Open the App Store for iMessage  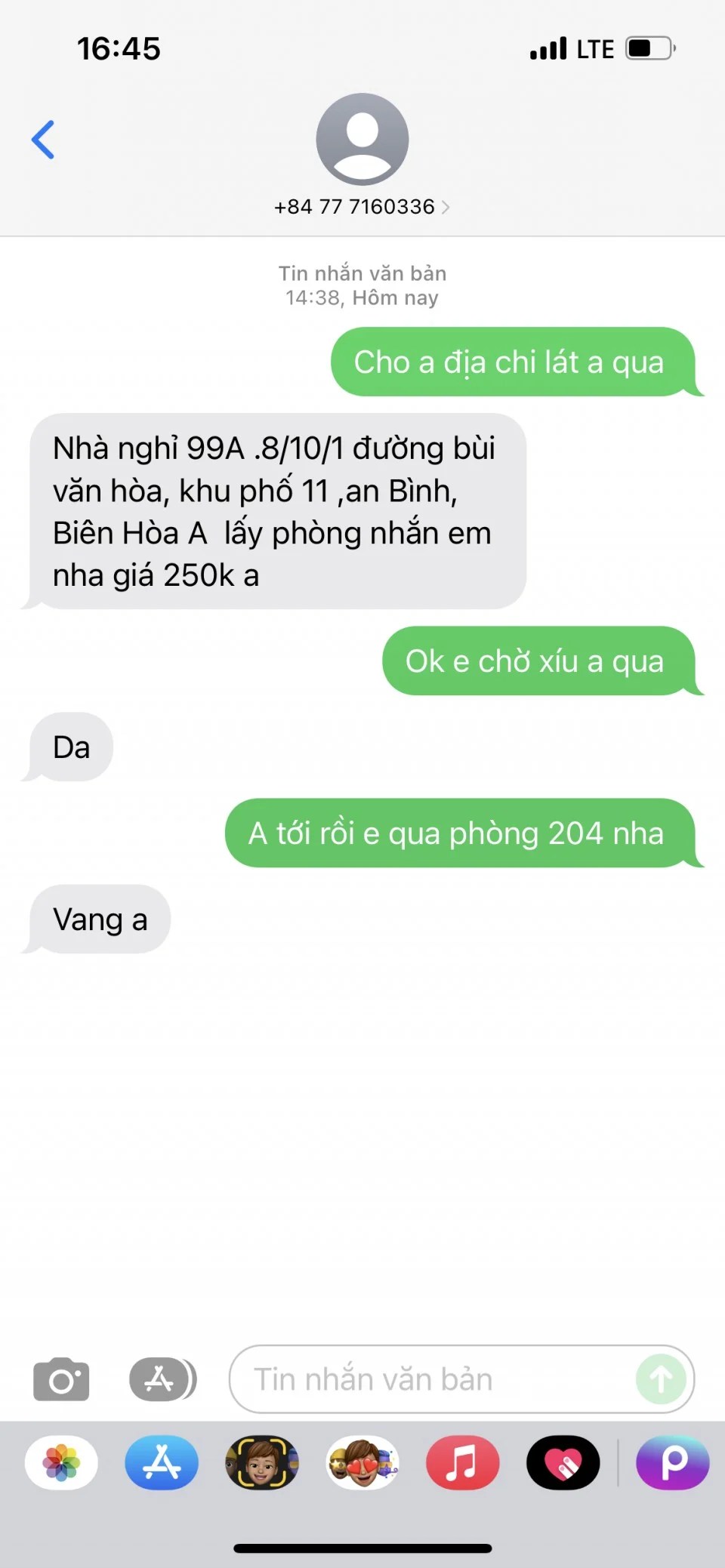tap(162, 1462)
